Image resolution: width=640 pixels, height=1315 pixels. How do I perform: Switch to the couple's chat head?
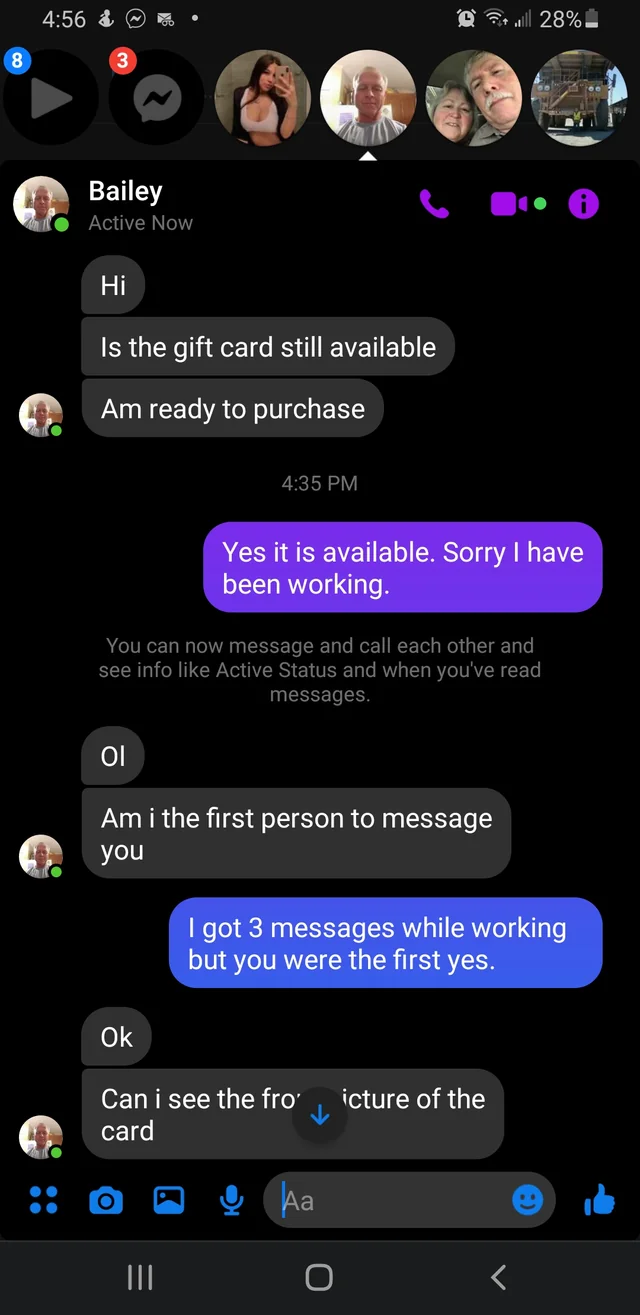click(x=474, y=98)
